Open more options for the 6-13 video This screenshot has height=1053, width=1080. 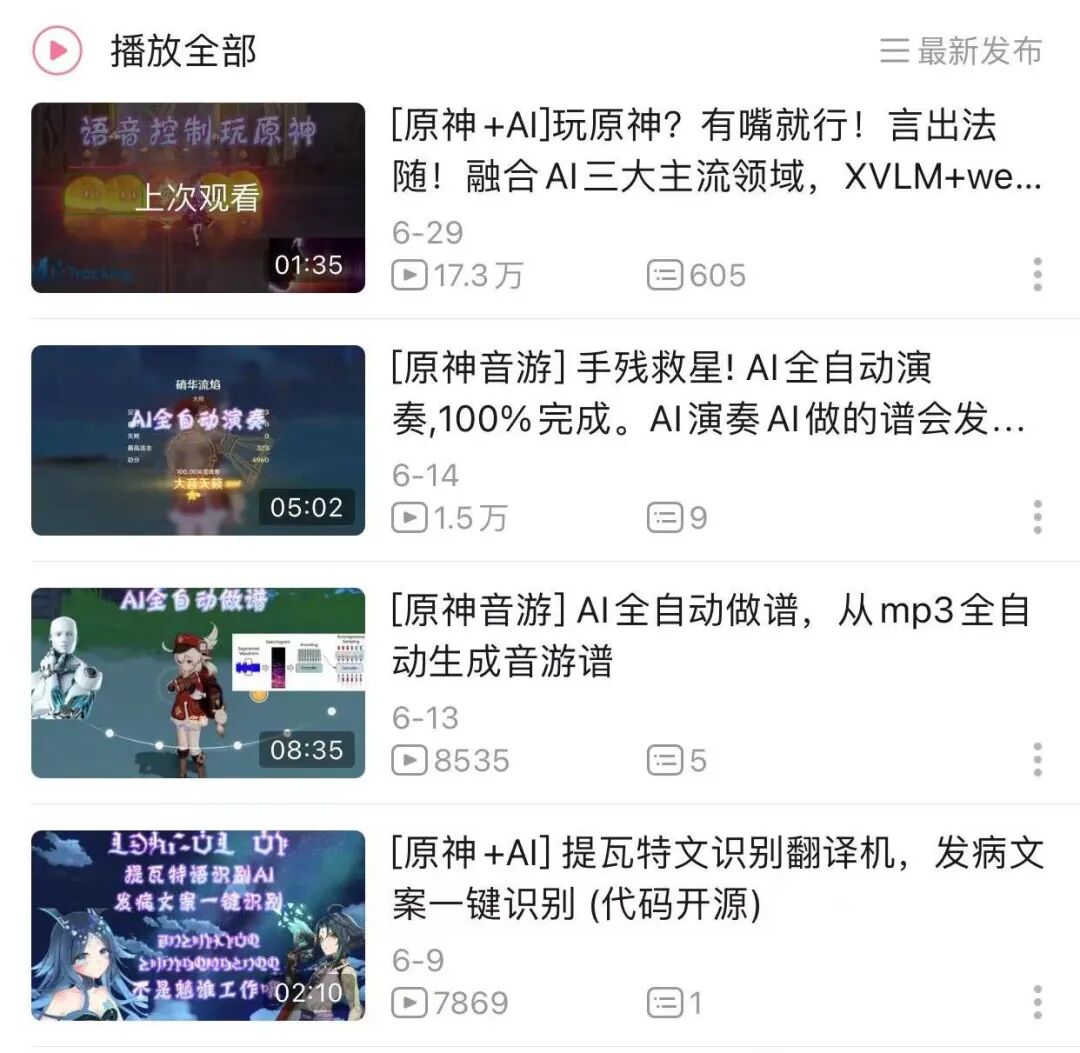tap(1037, 760)
